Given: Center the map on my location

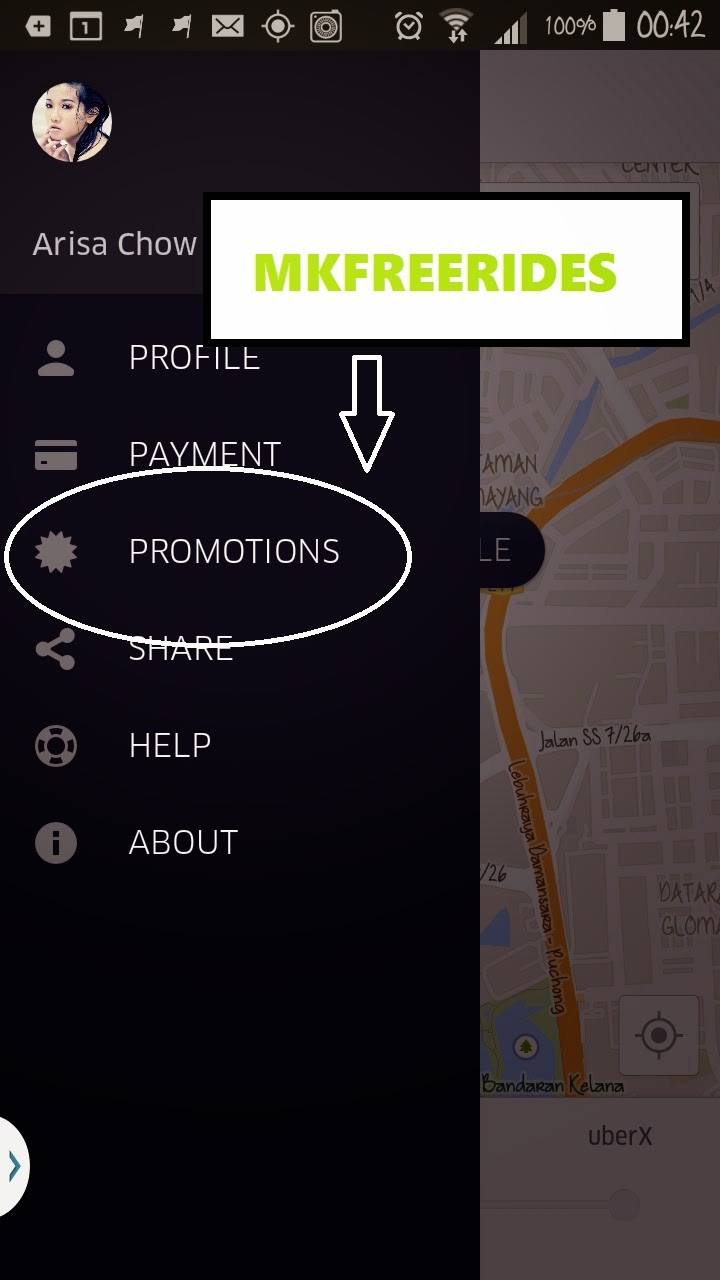Looking at the screenshot, I should point(658,1035).
